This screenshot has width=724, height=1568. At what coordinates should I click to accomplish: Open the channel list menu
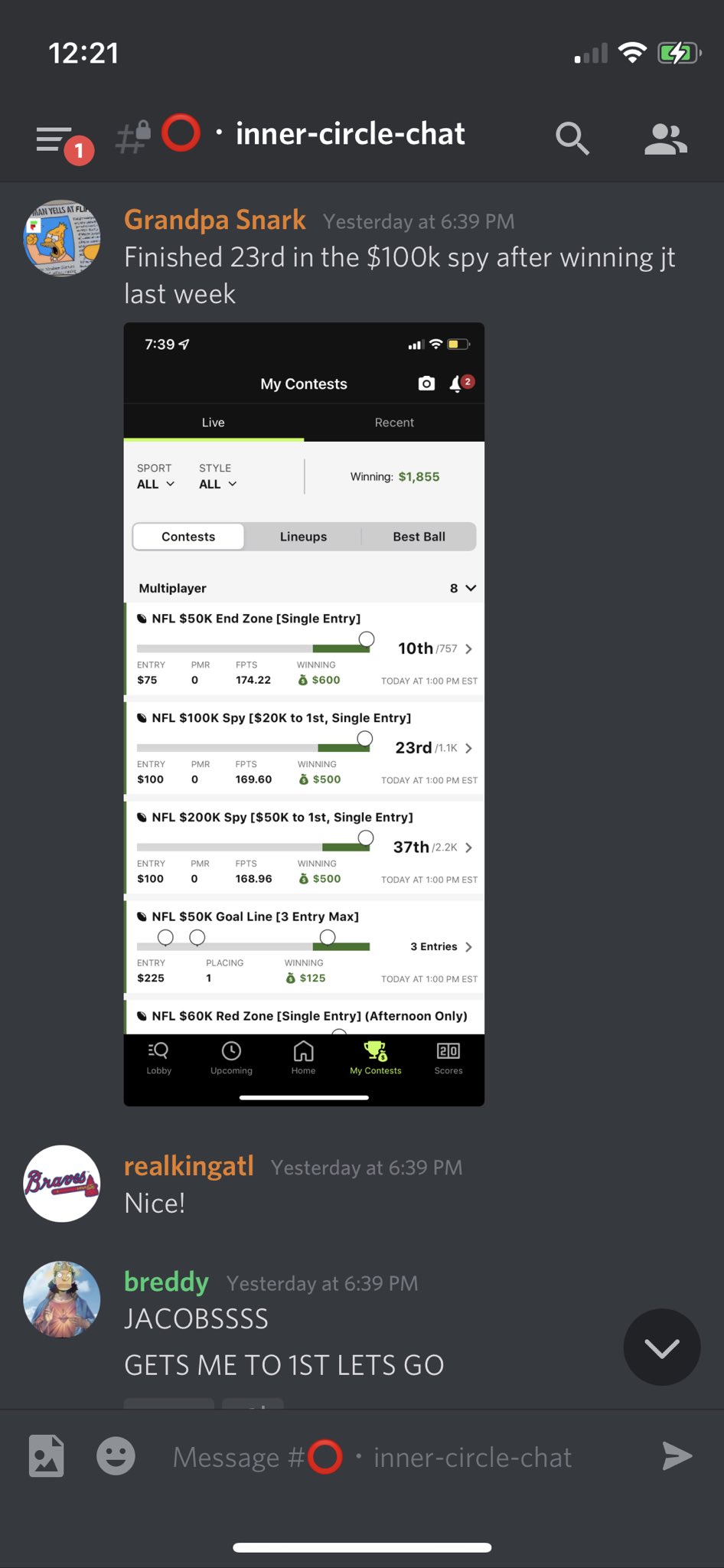pos(55,140)
